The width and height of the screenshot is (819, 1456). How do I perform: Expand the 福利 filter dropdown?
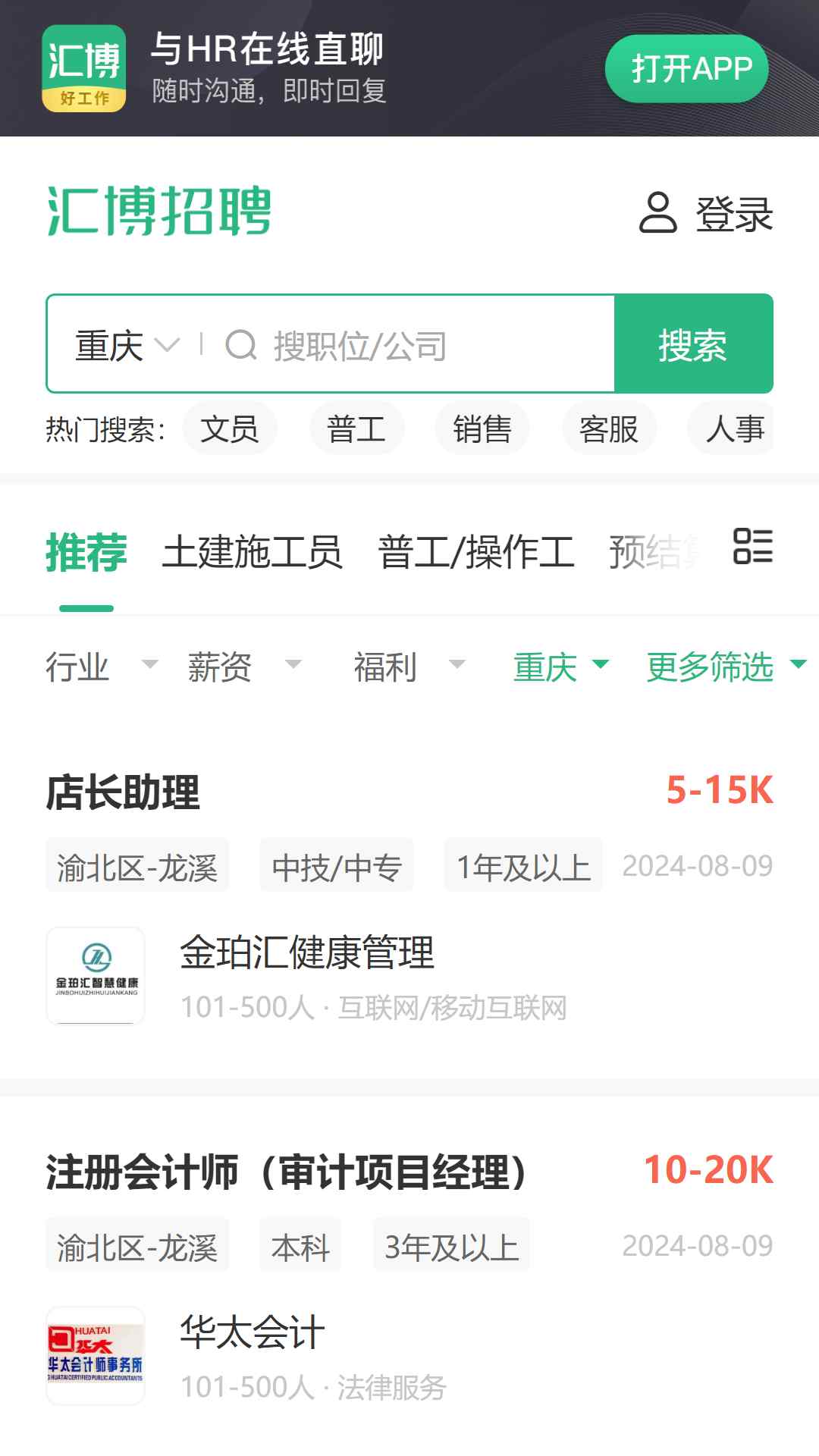pos(409,667)
